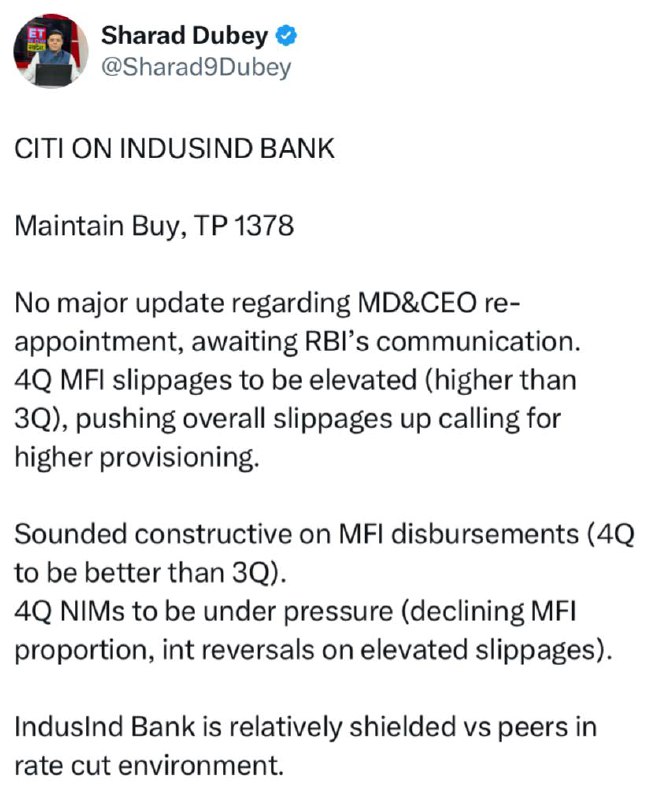Viewport: 651px width, 800px height.
Task: Open the Sharad Dubey profile name
Action: click(184, 36)
